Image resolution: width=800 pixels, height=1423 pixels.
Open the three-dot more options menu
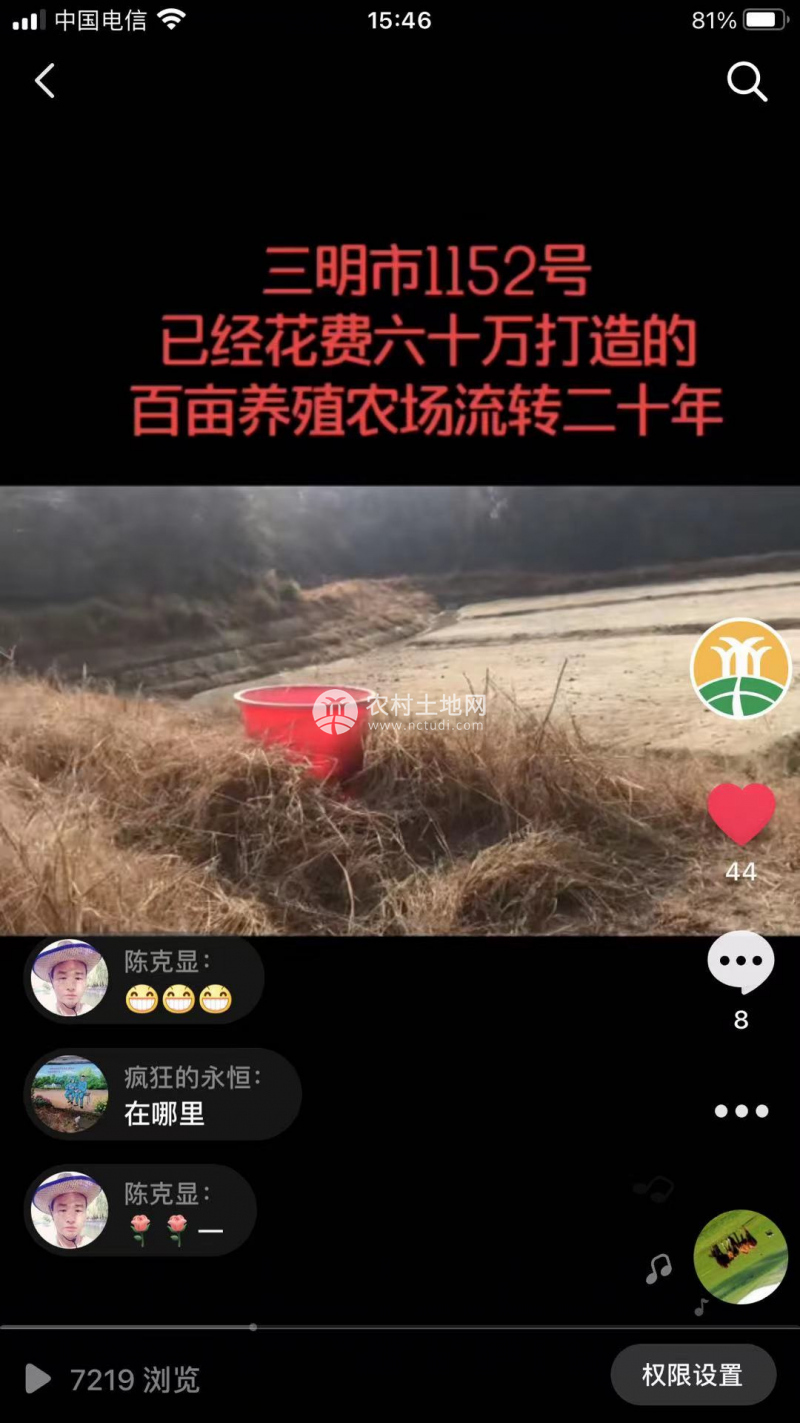(741, 1111)
